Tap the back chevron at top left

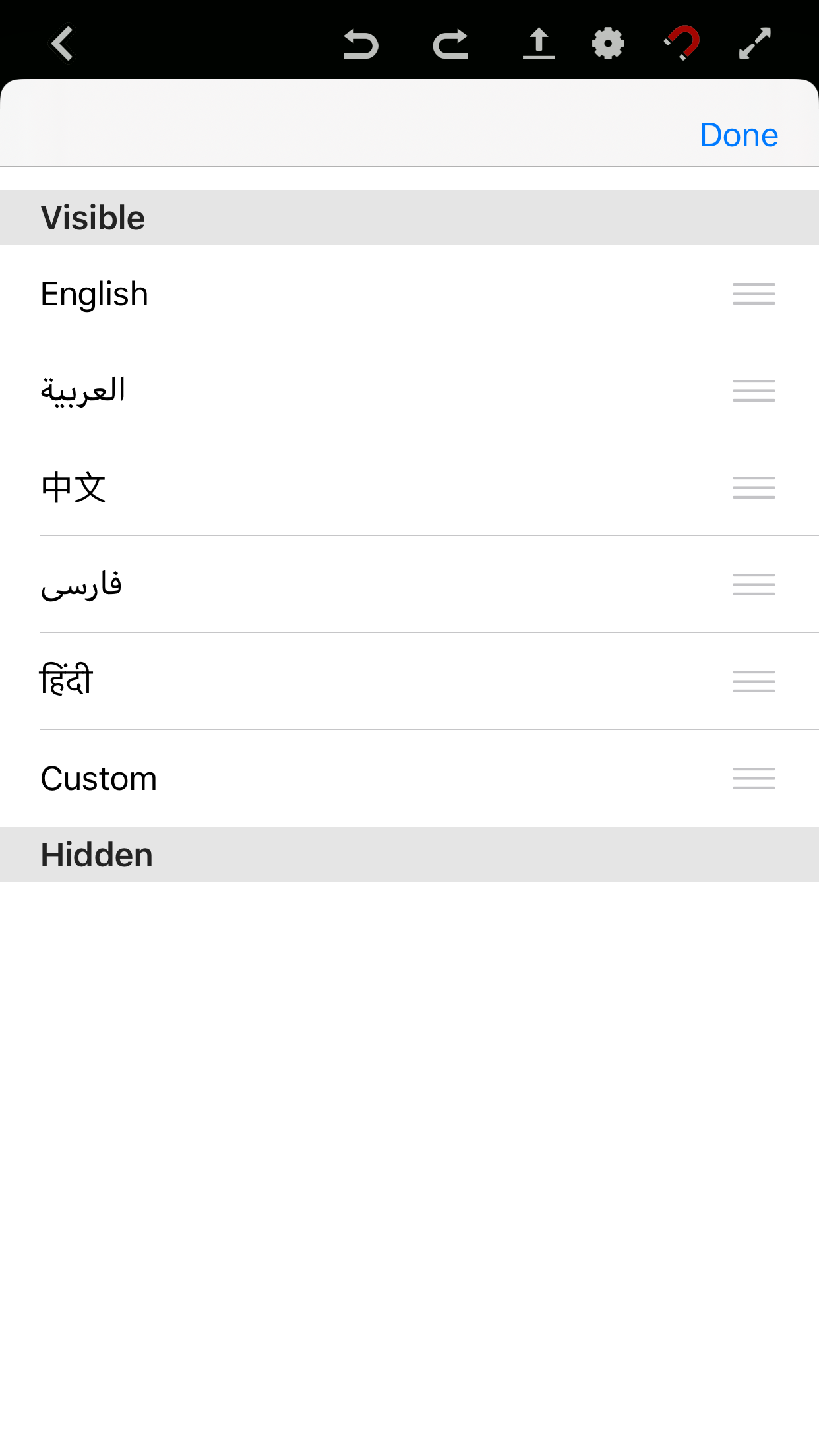click(61, 44)
